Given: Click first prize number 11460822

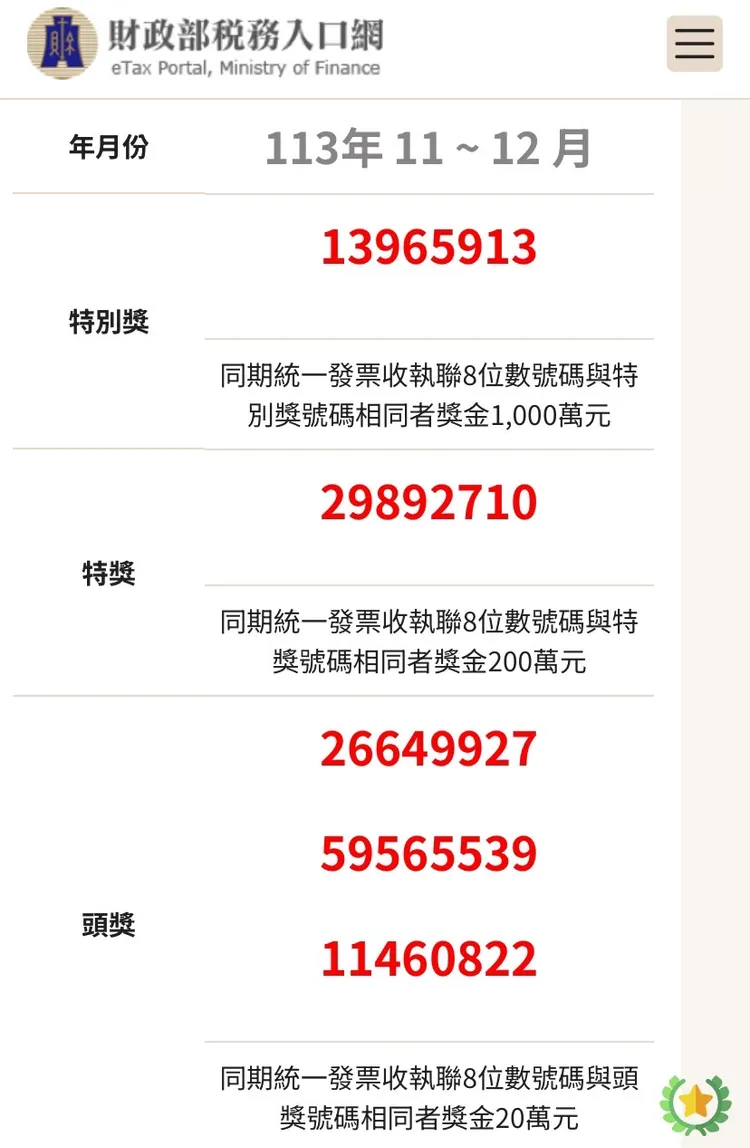Looking at the screenshot, I should tap(428, 960).
